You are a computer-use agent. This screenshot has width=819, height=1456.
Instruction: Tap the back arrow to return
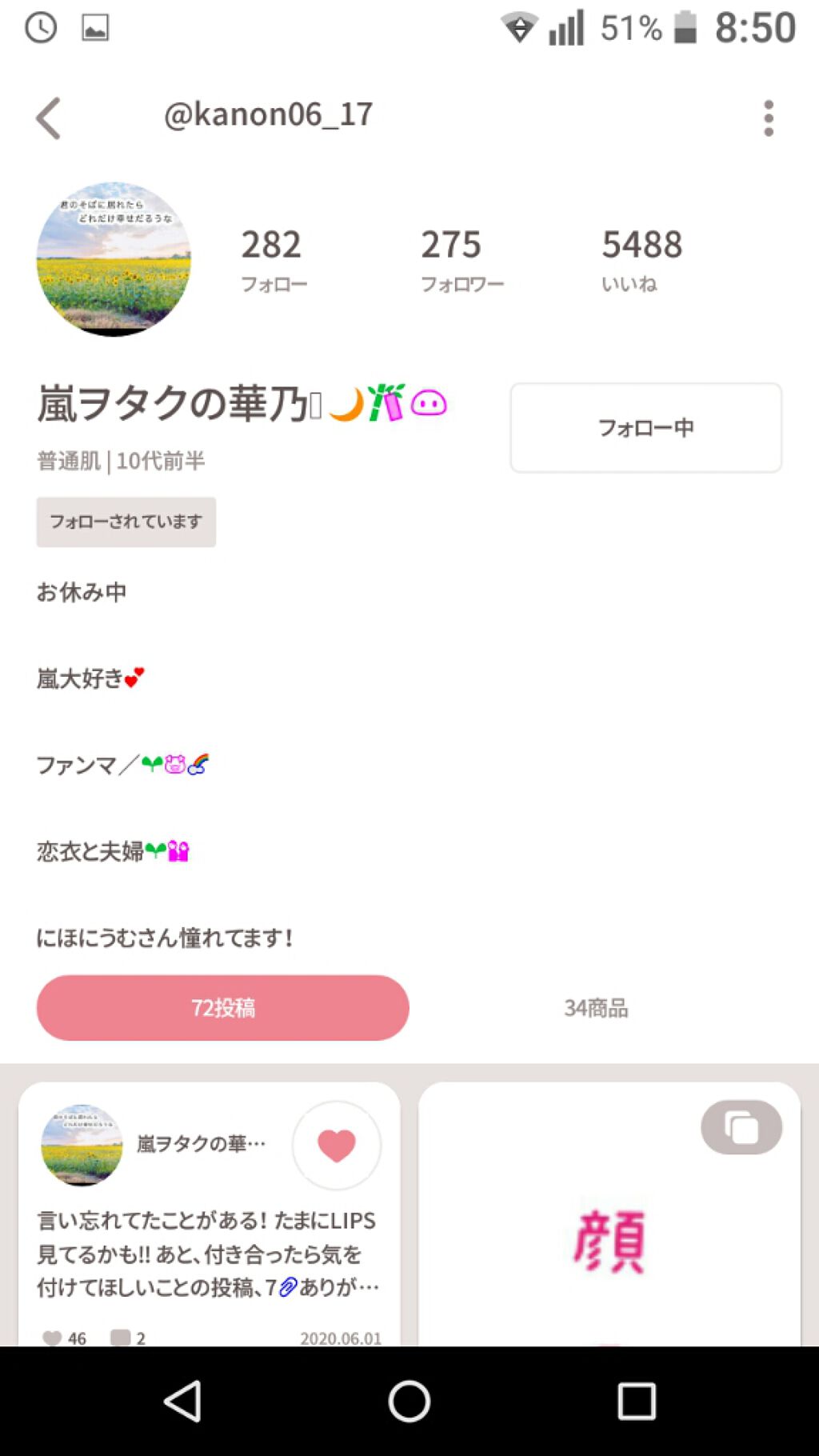point(48,117)
